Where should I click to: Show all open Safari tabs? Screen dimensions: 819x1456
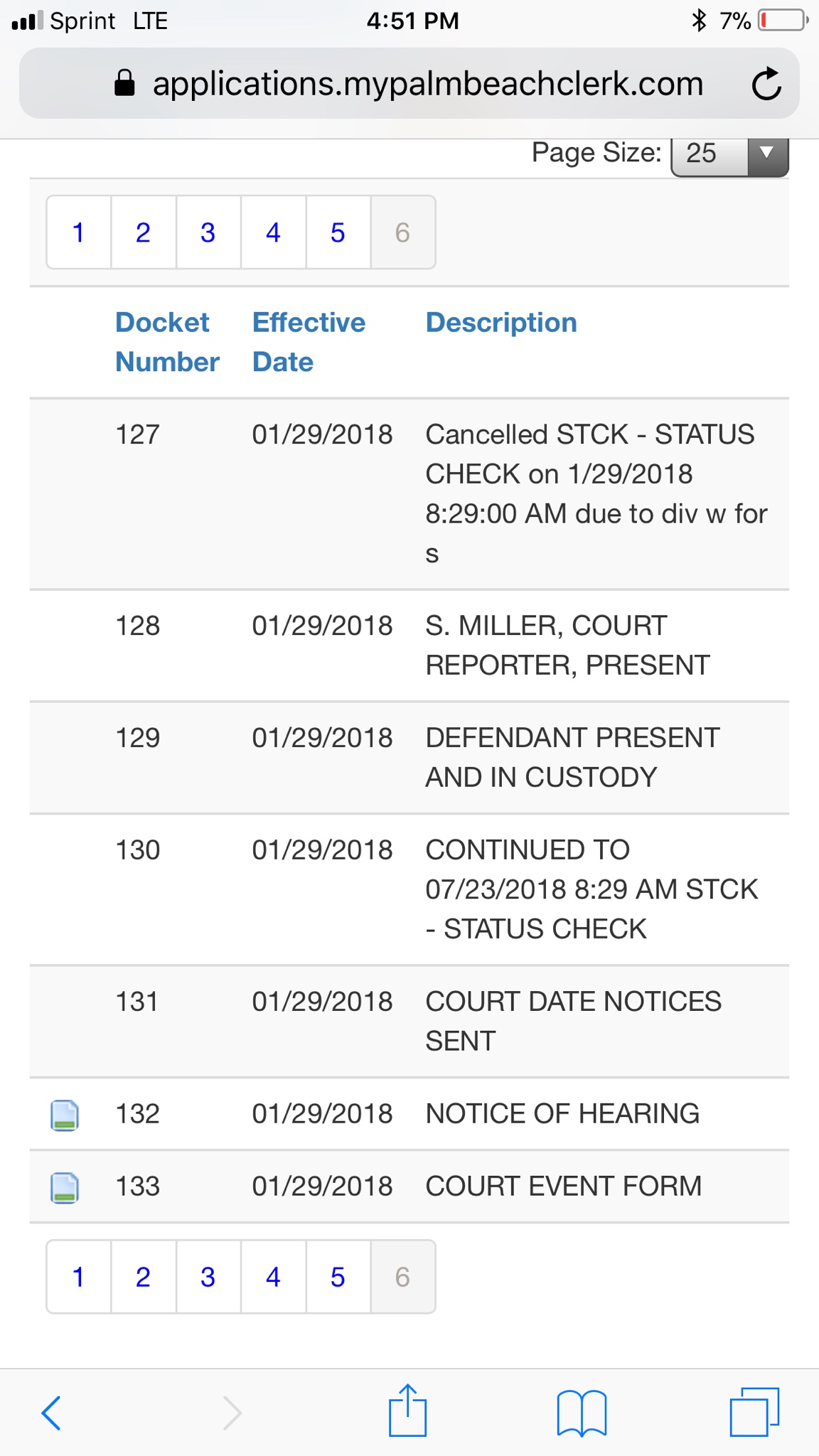tap(754, 1412)
